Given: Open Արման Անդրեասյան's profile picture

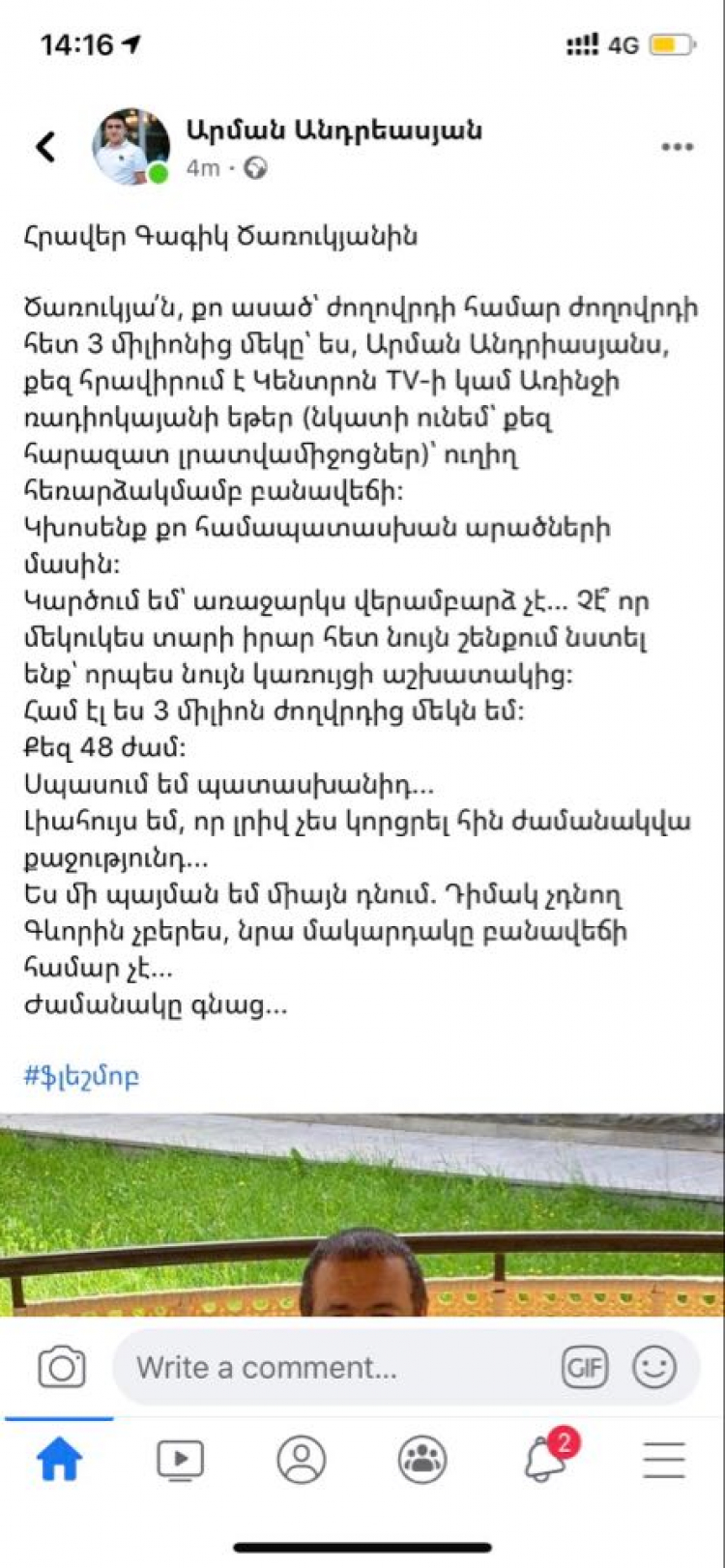Looking at the screenshot, I should tap(130, 146).
